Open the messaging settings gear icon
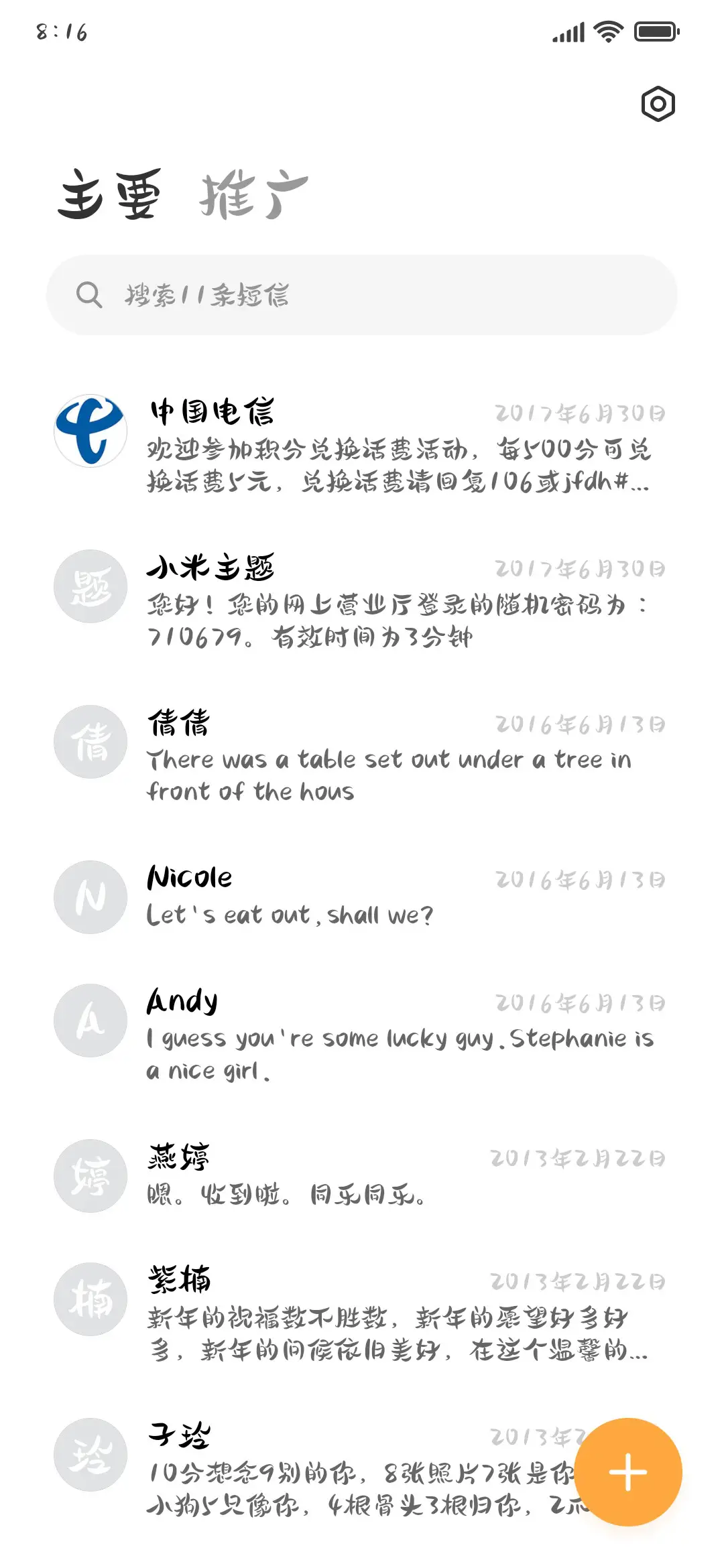The width and height of the screenshot is (724, 1568). coord(658,105)
